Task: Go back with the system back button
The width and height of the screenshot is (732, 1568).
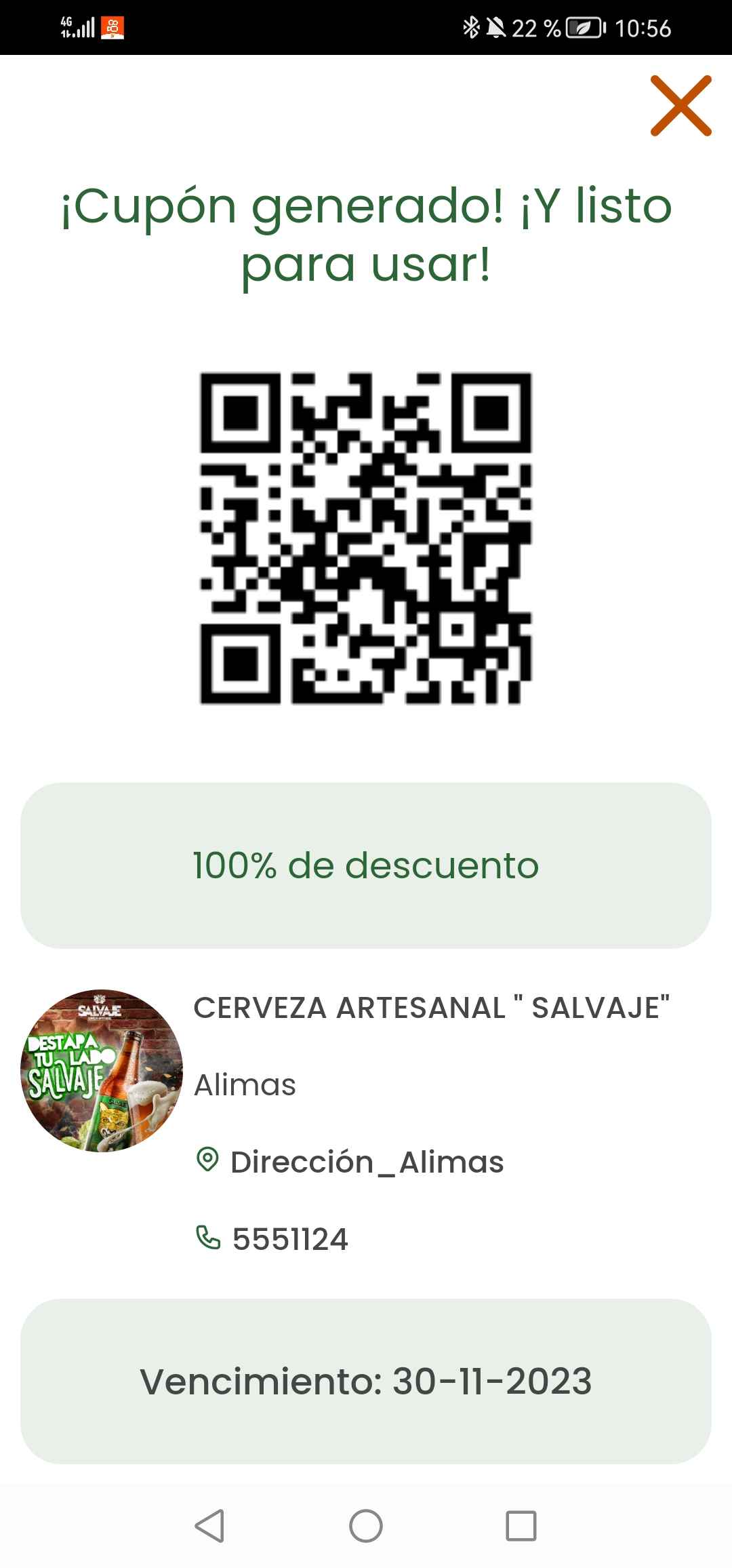Action: coord(209,1526)
